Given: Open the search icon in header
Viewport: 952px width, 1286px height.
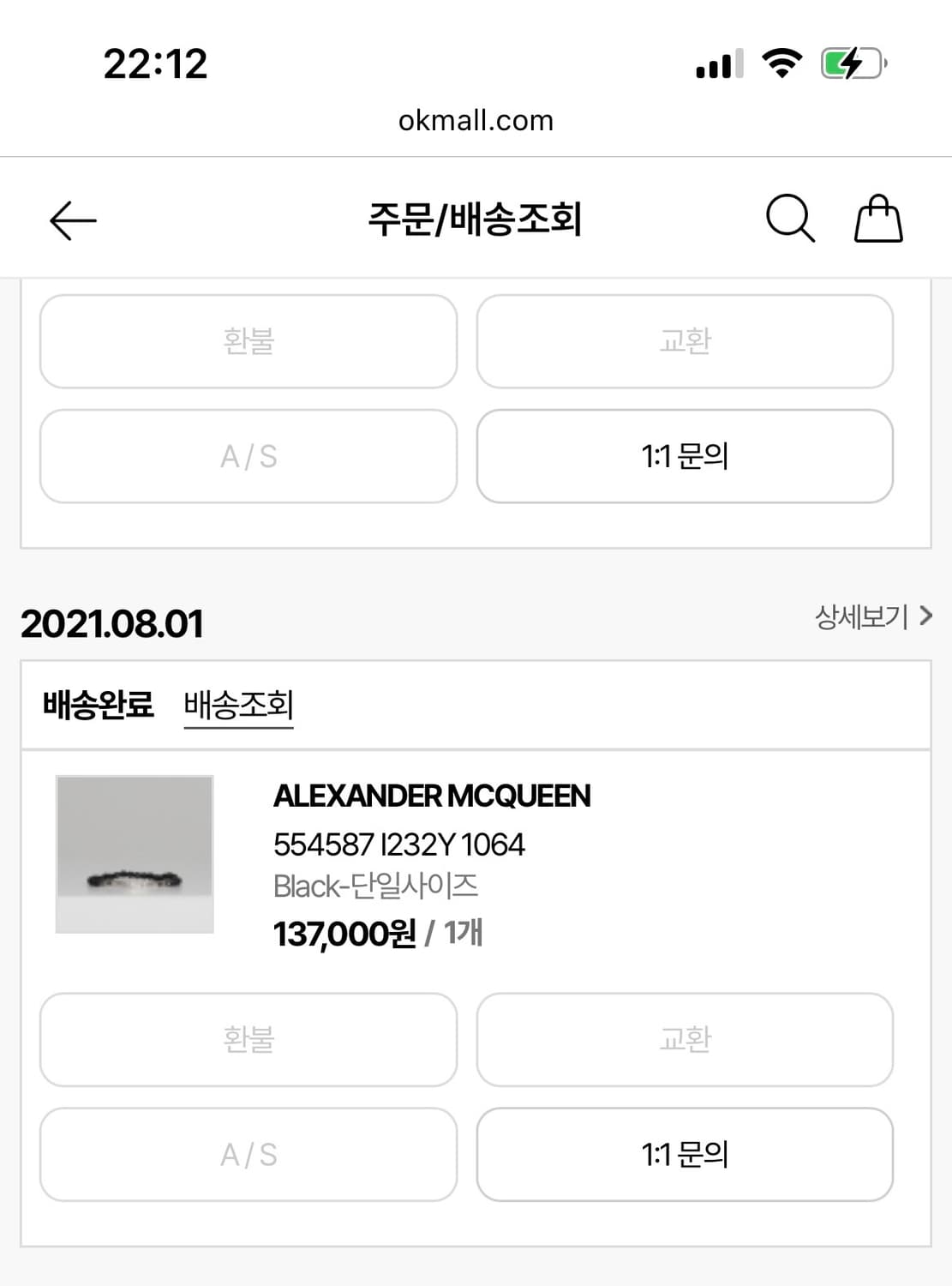Looking at the screenshot, I should pyautogui.click(x=790, y=219).
